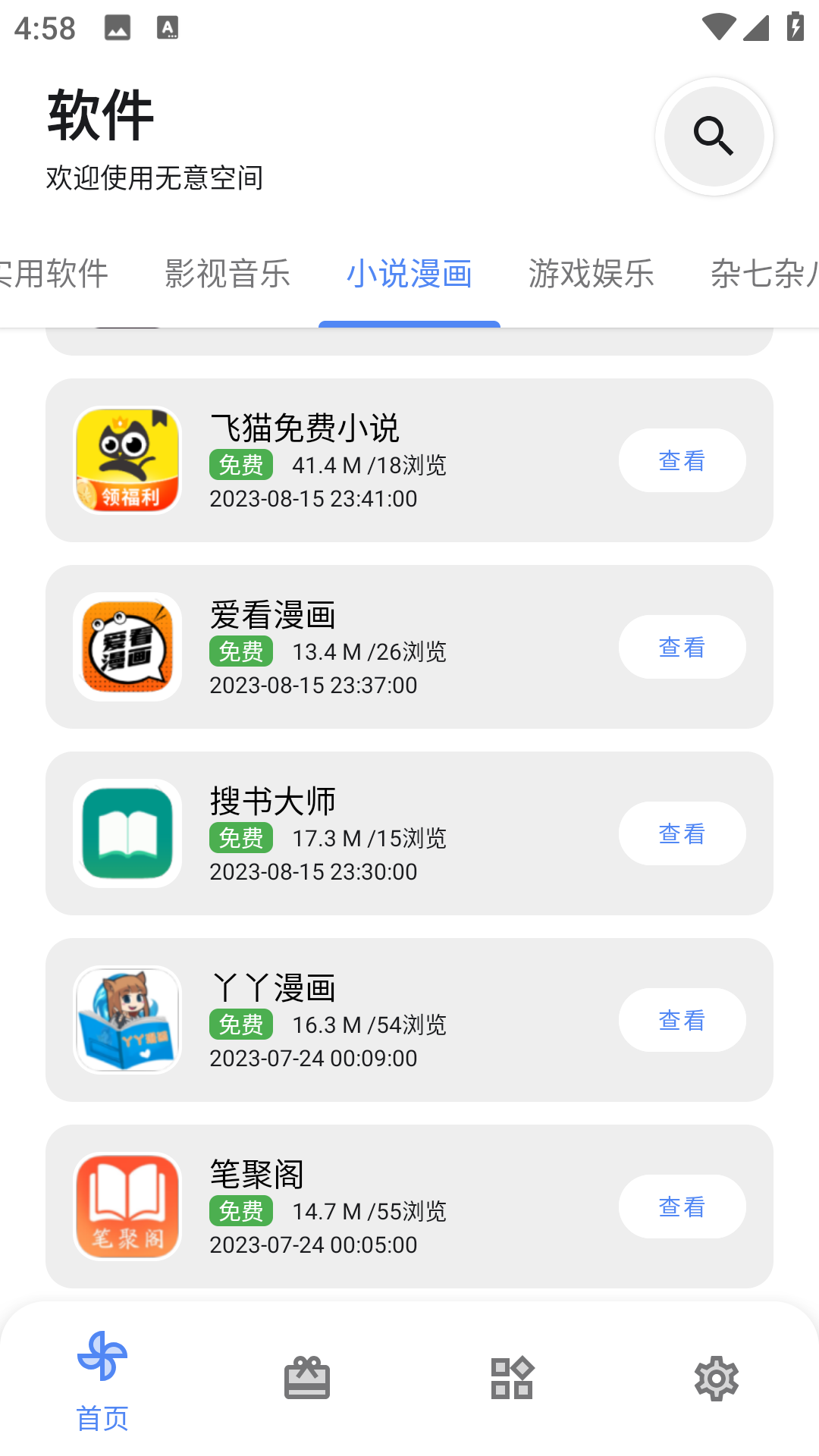Tap the 笔聚阁 orange book icon
This screenshot has height=1456, width=819.
pyautogui.click(x=127, y=1206)
